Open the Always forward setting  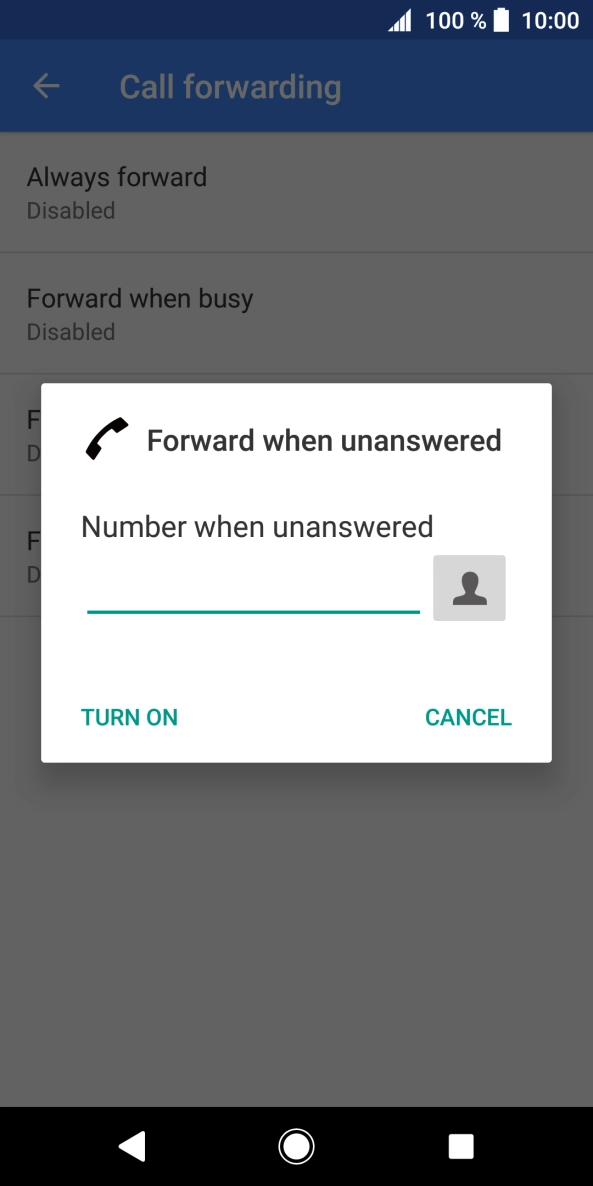tap(296, 192)
